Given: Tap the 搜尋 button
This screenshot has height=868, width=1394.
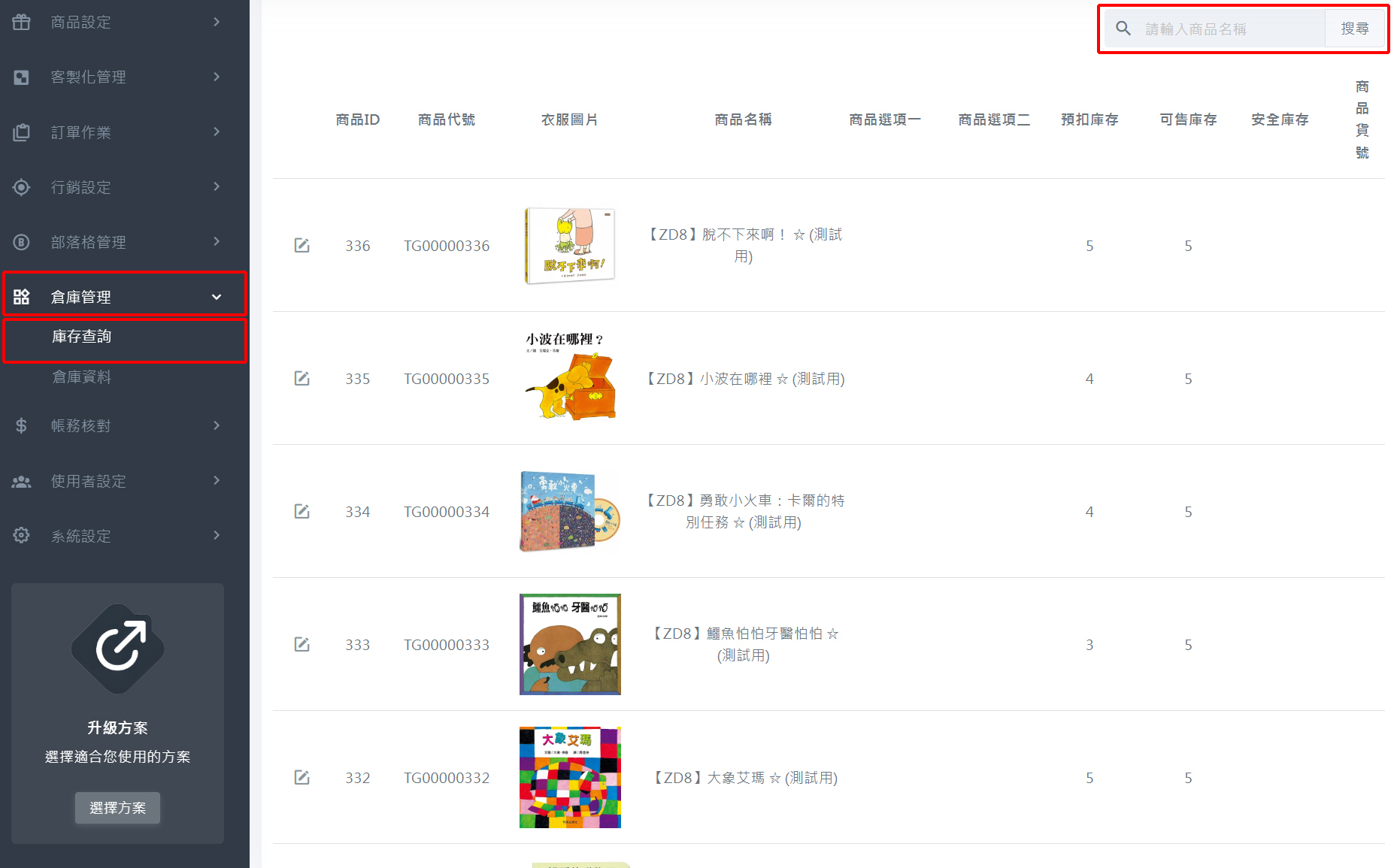Looking at the screenshot, I should point(1354,29).
